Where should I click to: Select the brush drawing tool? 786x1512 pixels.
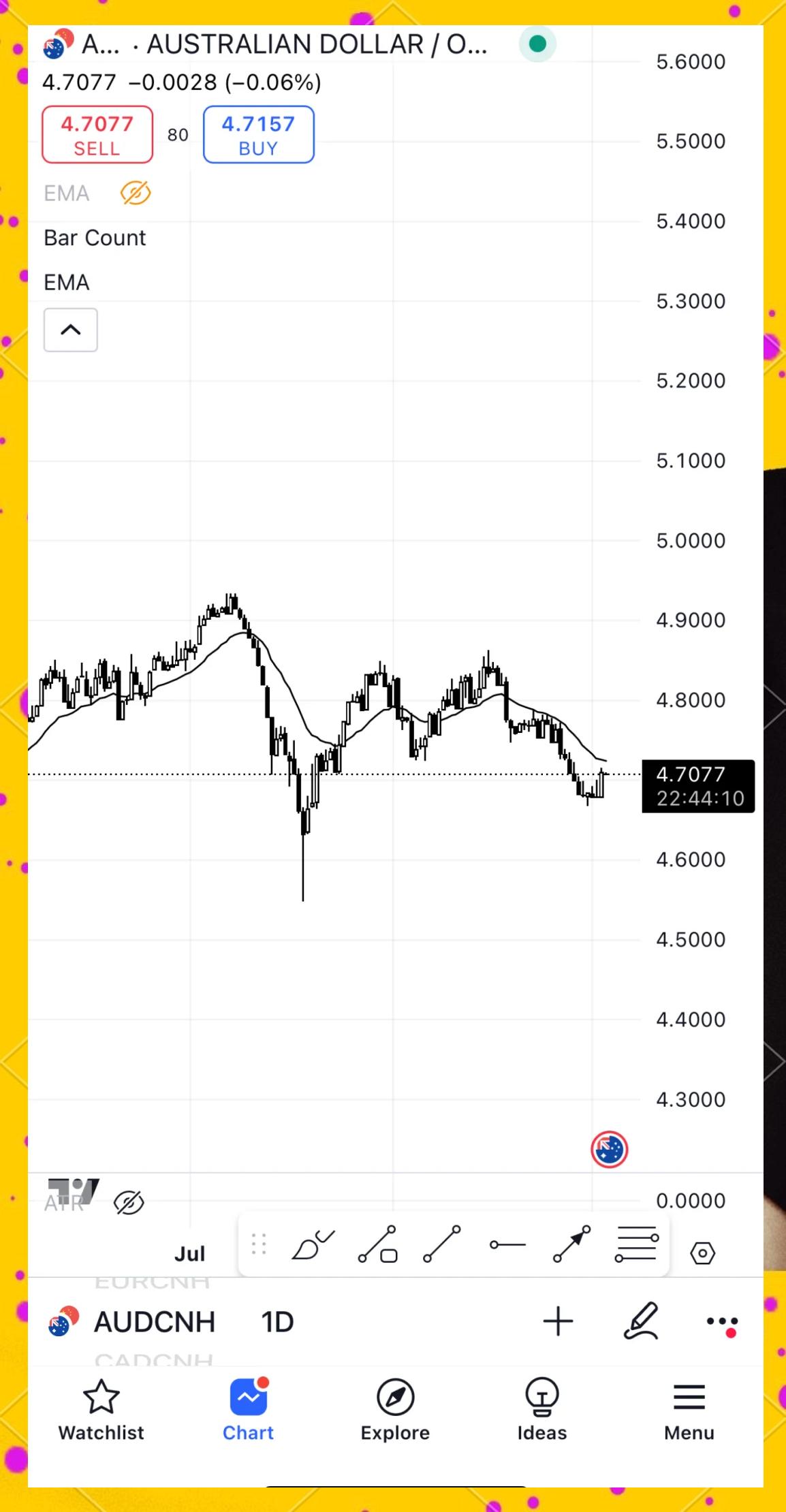click(x=313, y=1245)
